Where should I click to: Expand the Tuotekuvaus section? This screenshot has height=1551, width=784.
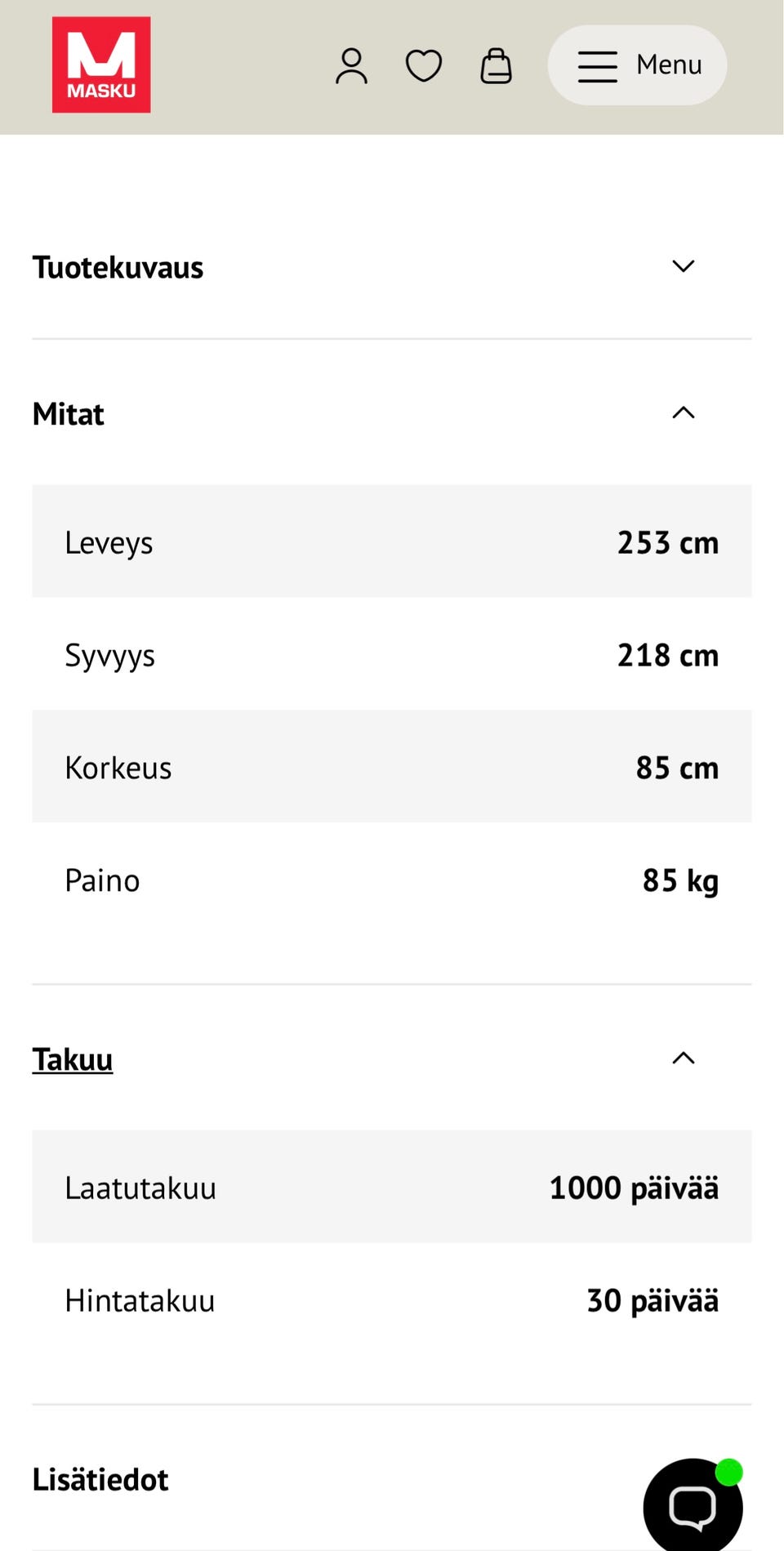click(683, 266)
